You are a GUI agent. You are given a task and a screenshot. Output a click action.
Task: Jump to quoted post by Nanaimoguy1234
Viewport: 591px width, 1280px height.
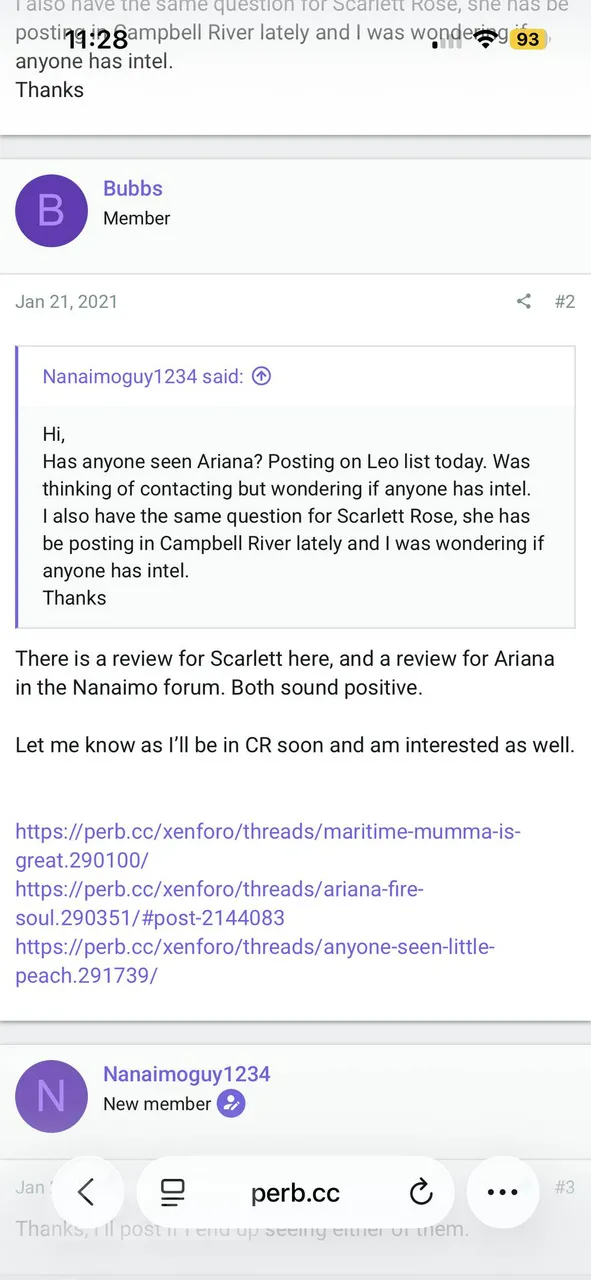[261, 377]
